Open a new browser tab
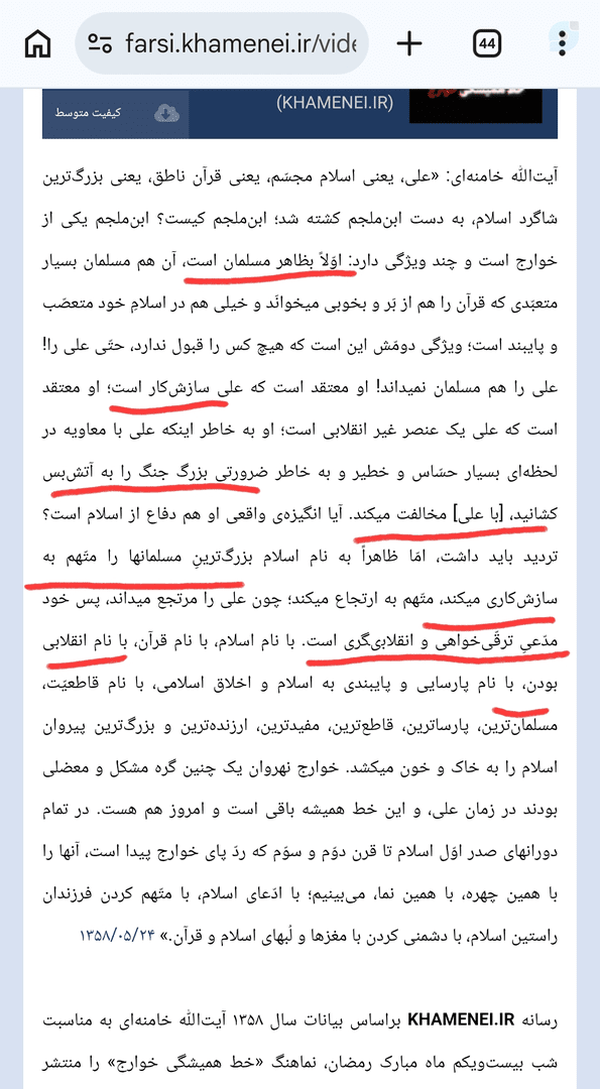Image resolution: width=600 pixels, height=1089 pixels. coord(410,44)
